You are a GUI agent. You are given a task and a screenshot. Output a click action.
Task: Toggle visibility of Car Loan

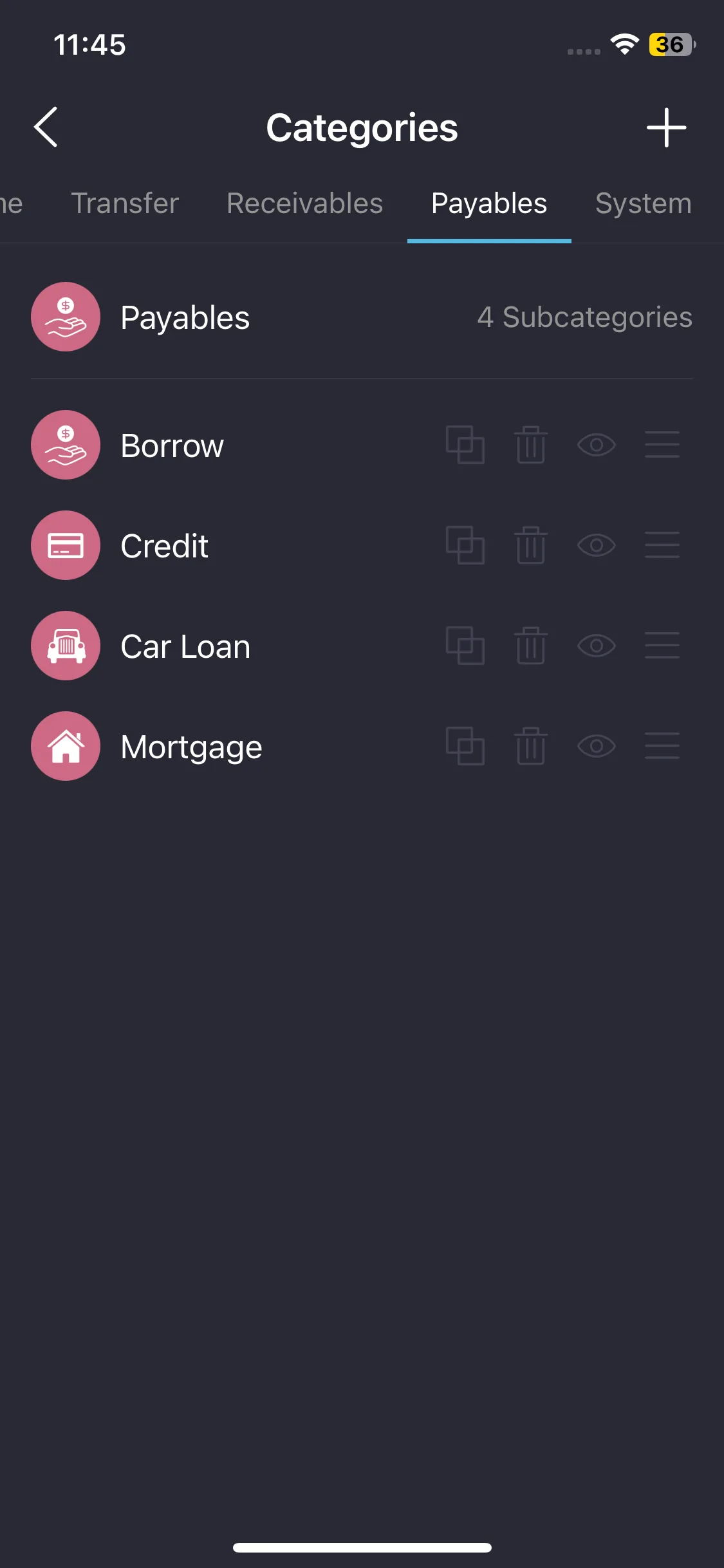[597, 646]
